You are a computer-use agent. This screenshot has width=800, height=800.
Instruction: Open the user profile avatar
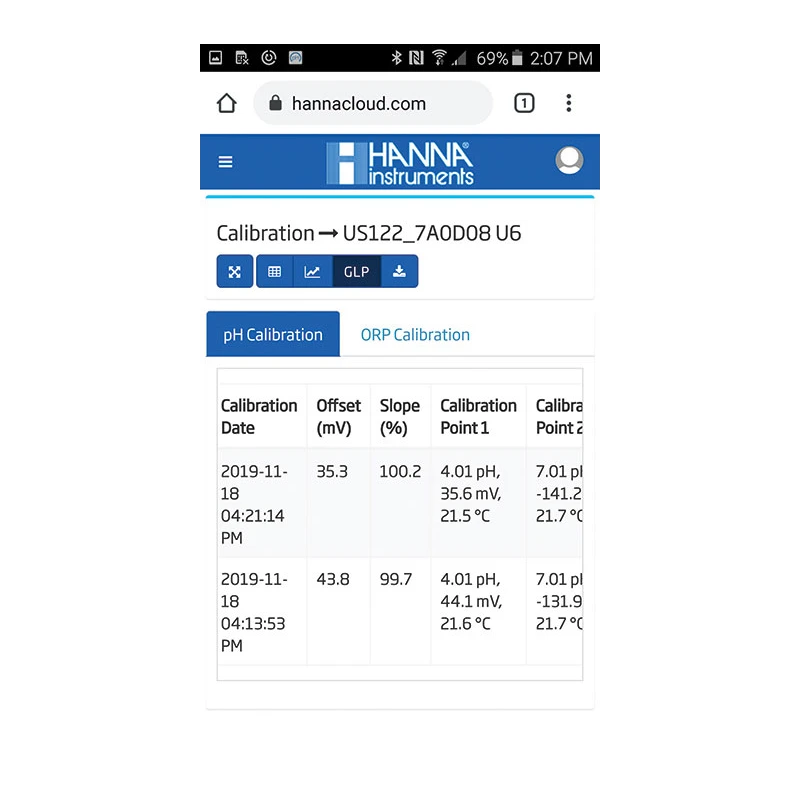tap(569, 161)
